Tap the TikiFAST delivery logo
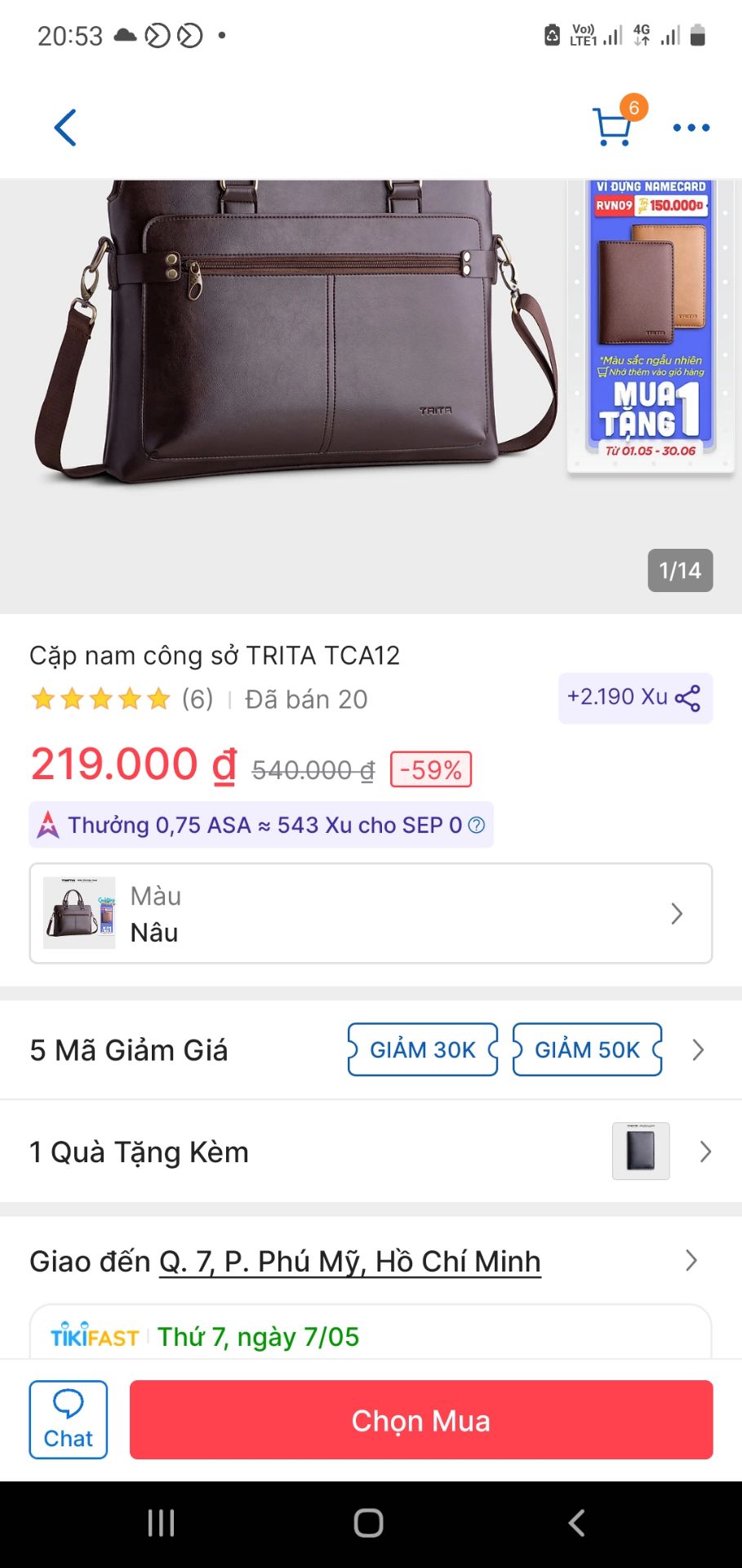The image size is (742, 1568). pos(95,1337)
